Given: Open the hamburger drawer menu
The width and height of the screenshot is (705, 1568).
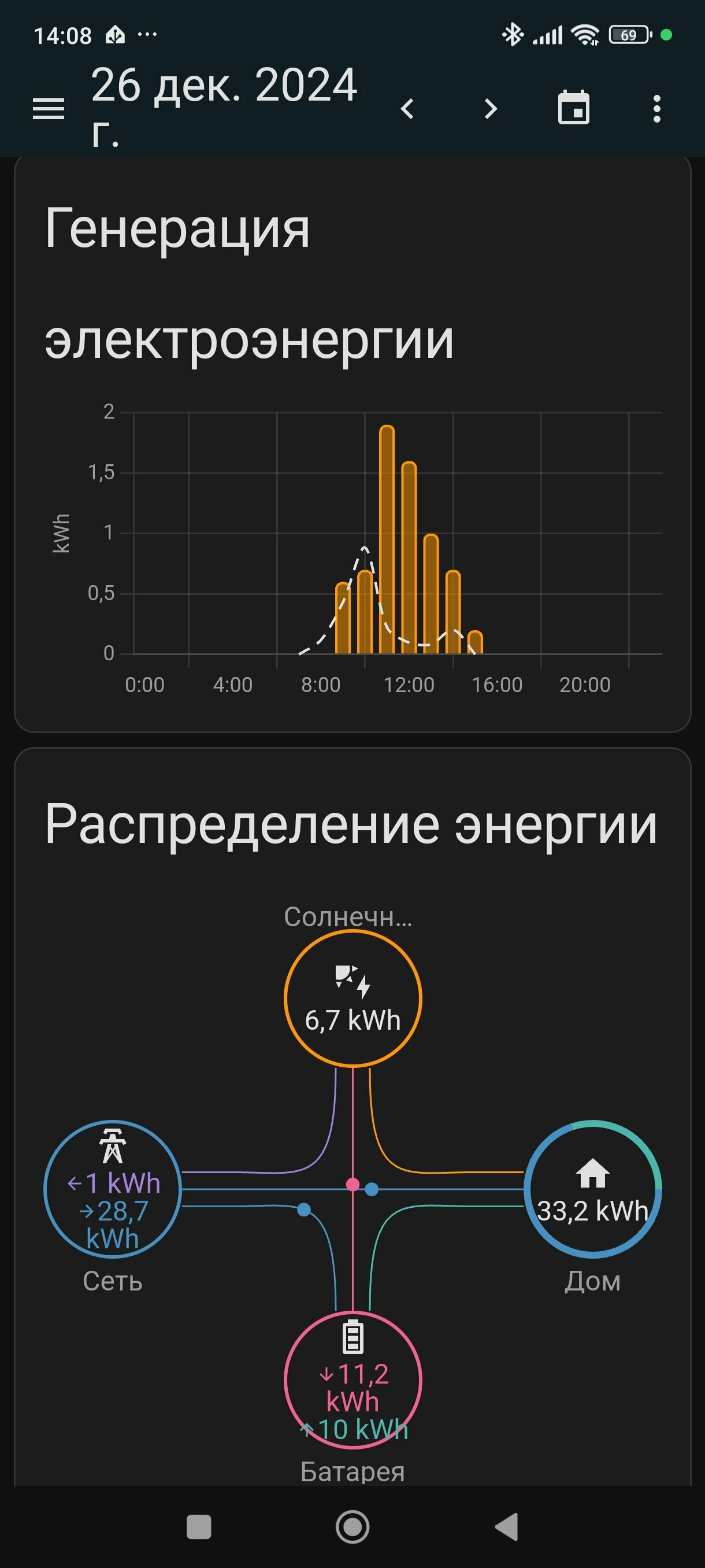Looking at the screenshot, I should 48,109.
